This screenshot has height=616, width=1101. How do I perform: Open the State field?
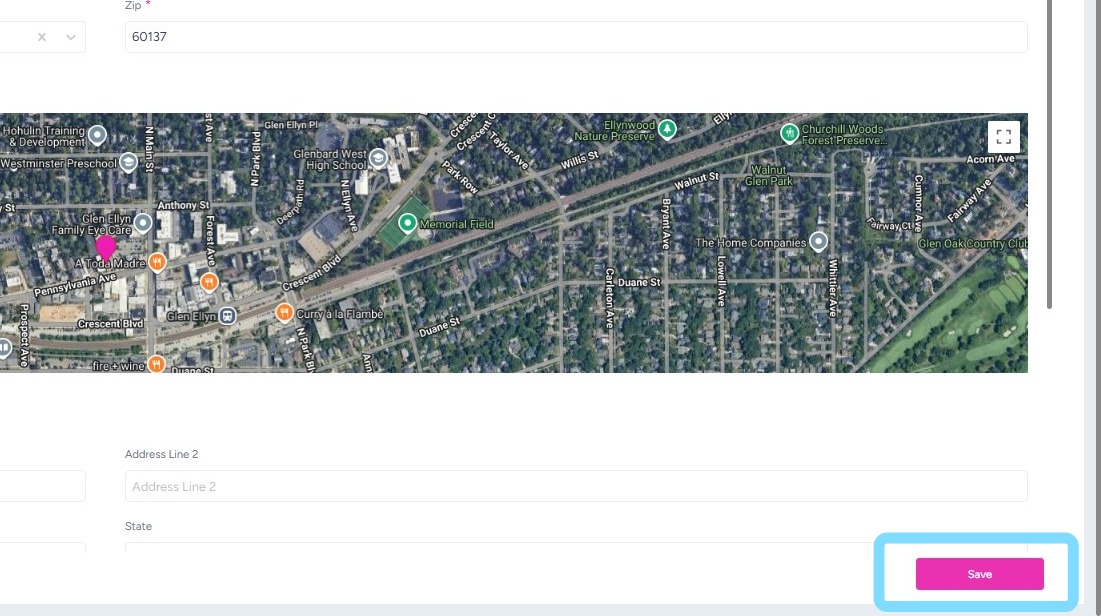coord(575,546)
